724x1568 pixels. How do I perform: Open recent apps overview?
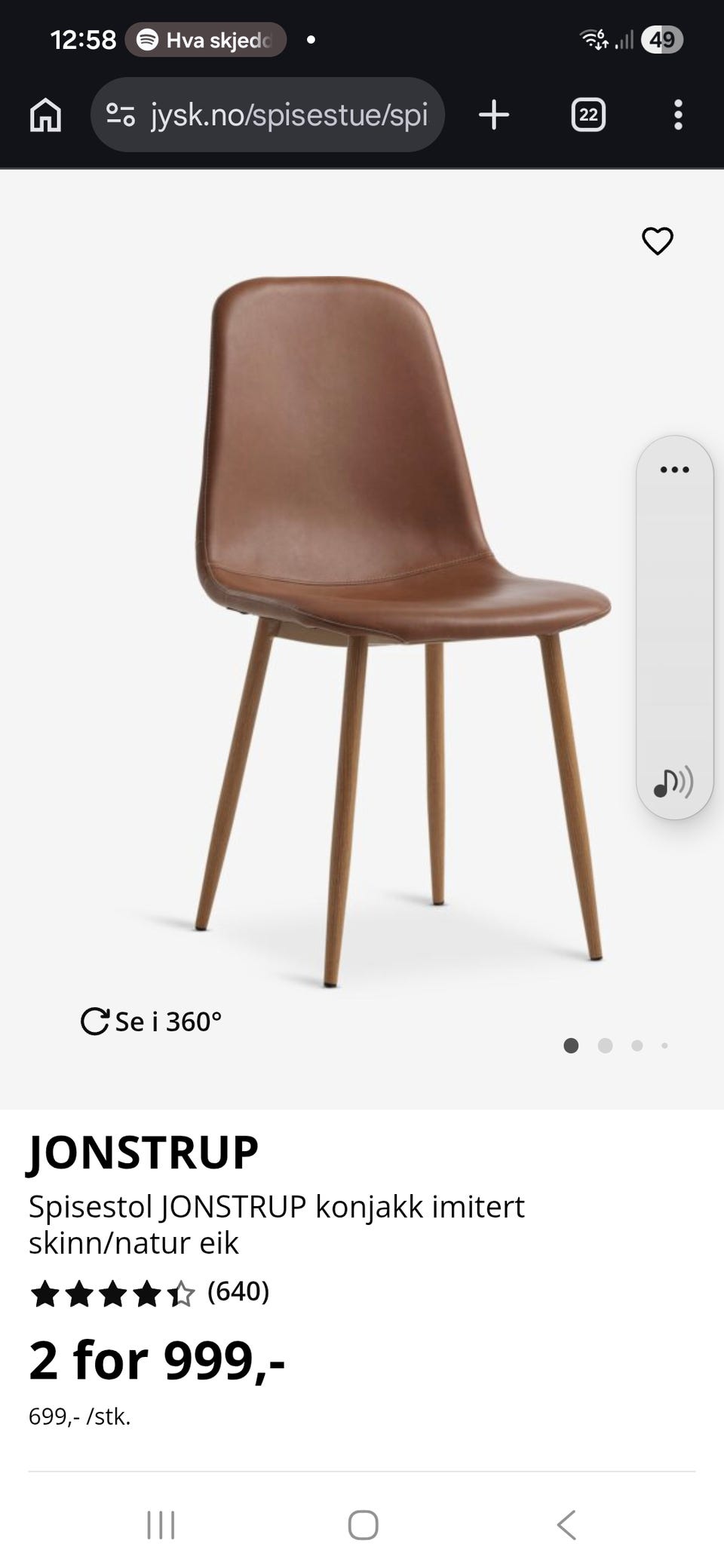[161, 1524]
